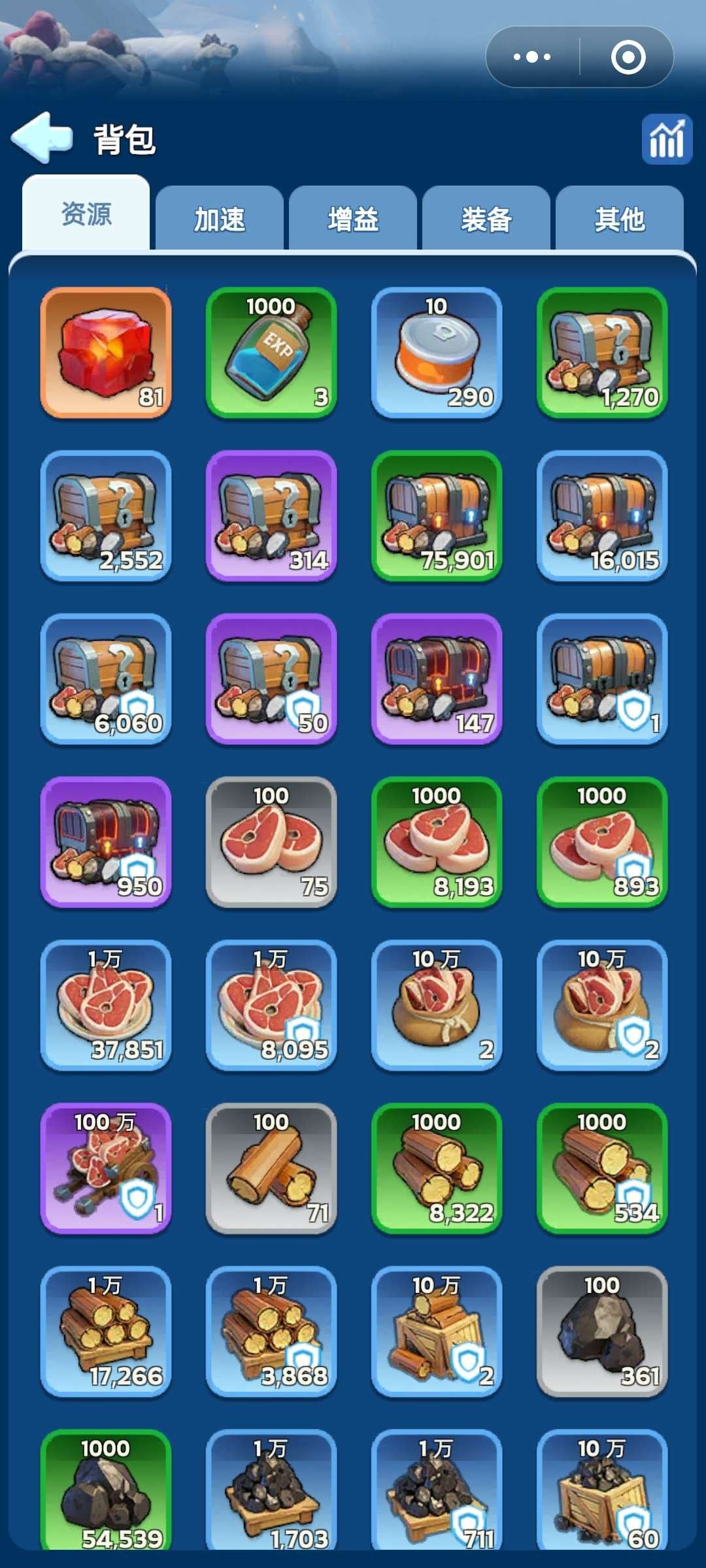This screenshot has height=1568, width=706.
Task: Open the statistics chart icon
Action: click(666, 139)
